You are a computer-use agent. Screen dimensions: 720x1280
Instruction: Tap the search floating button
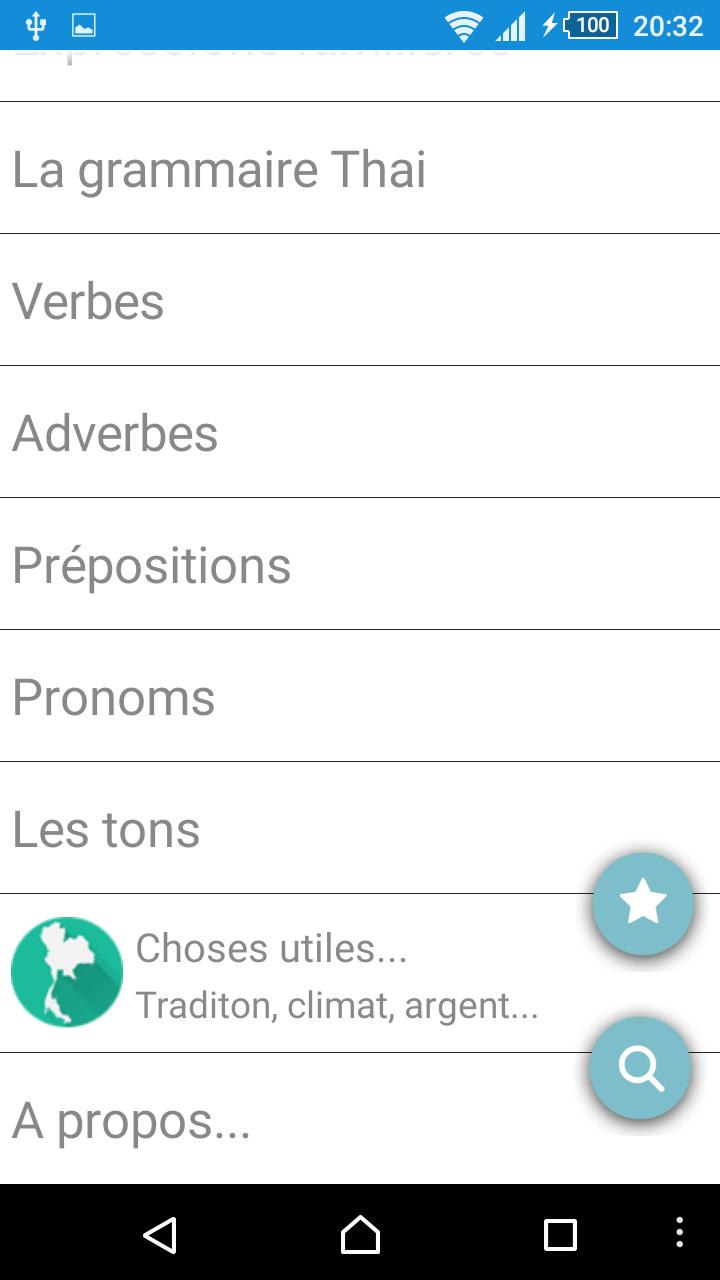[x=640, y=1068]
